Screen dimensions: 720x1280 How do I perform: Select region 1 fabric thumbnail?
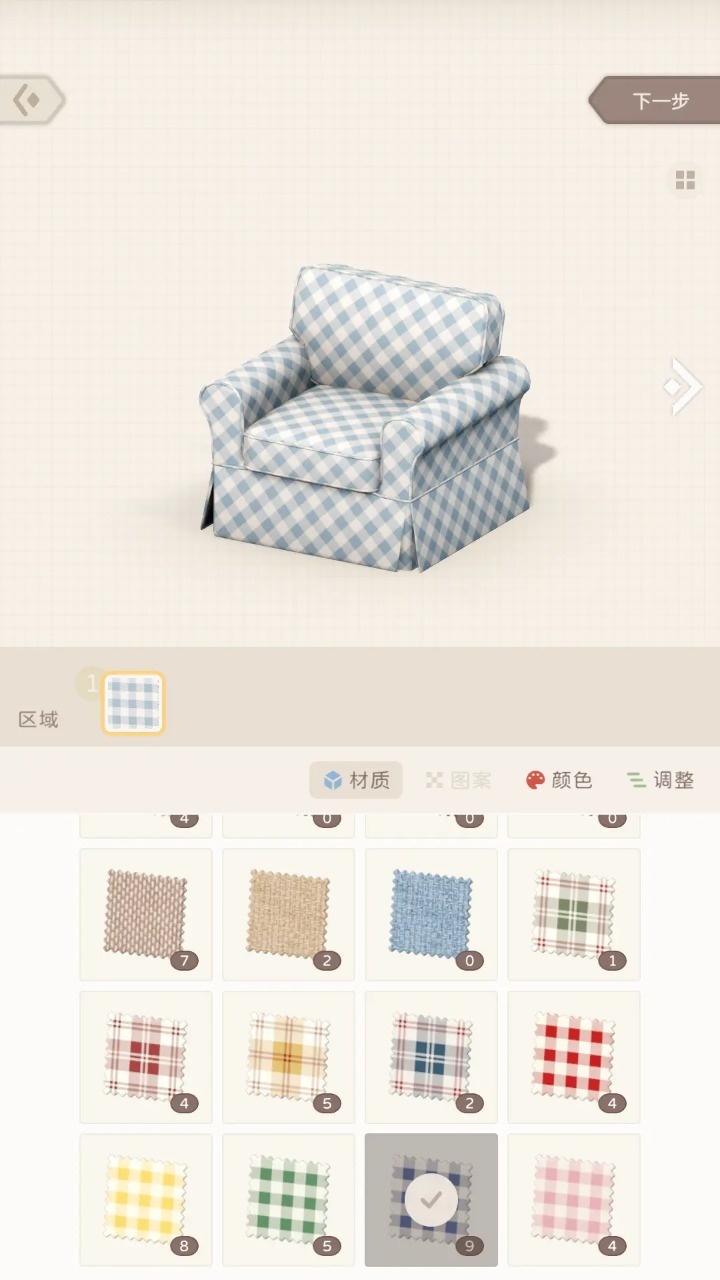point(133,703)
